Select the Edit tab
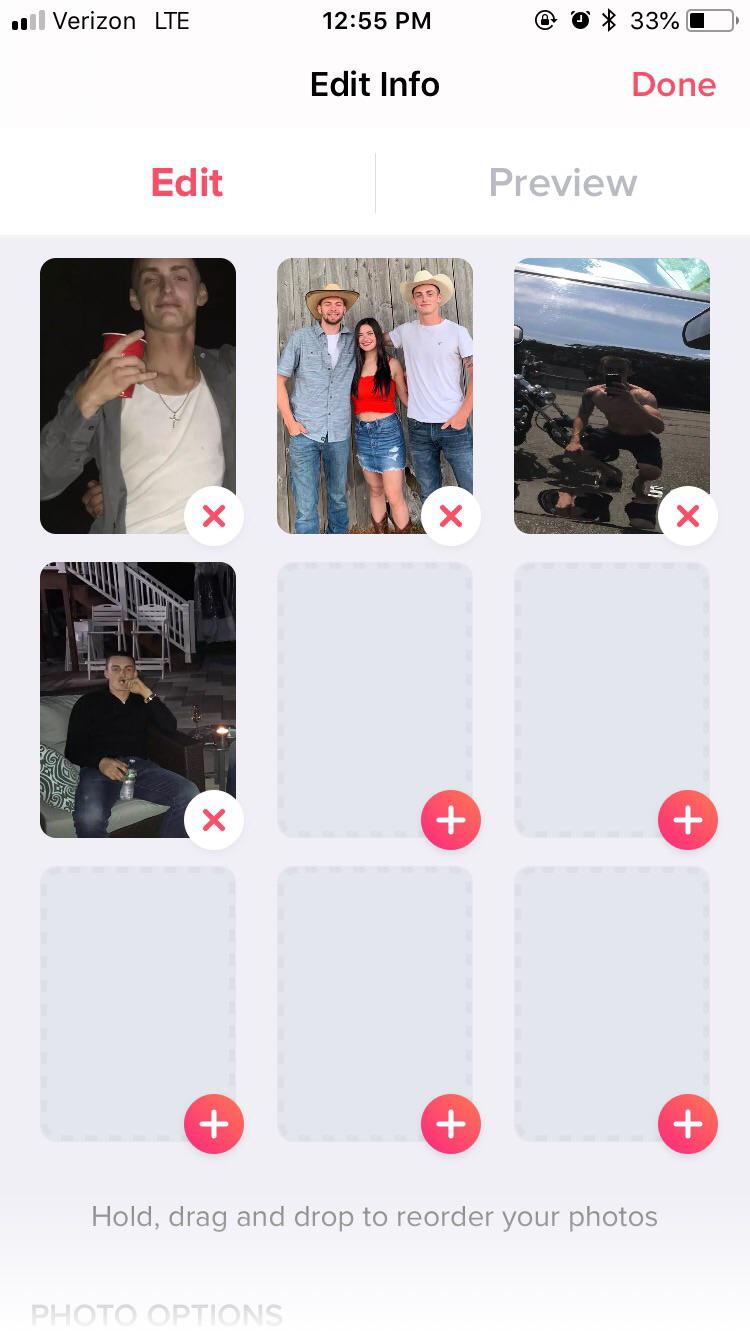Image resolution: width=750 pixels, height=1334 pixels. click(x=187, y=183)
